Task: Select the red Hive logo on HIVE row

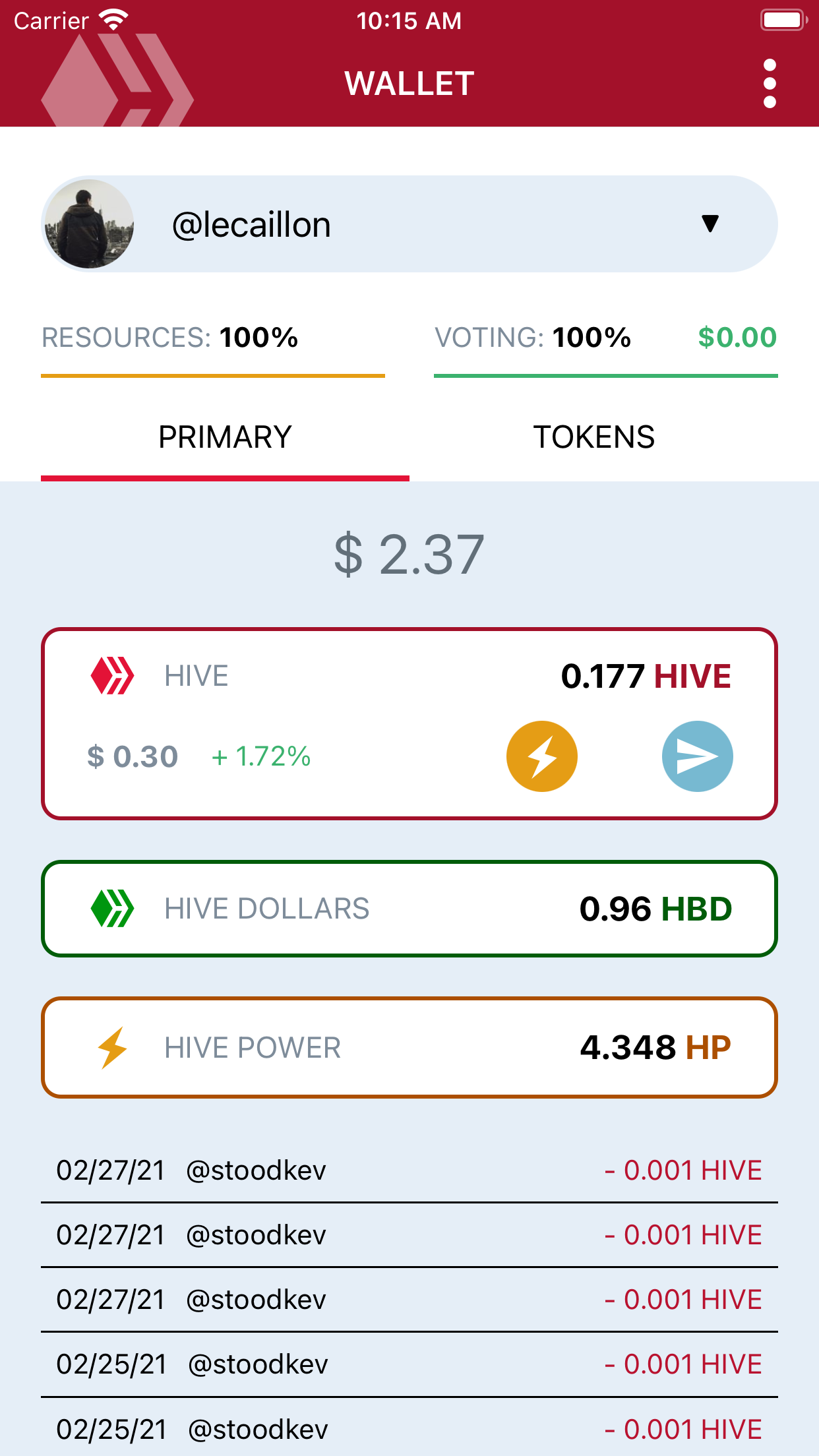Action: point(111,674)
